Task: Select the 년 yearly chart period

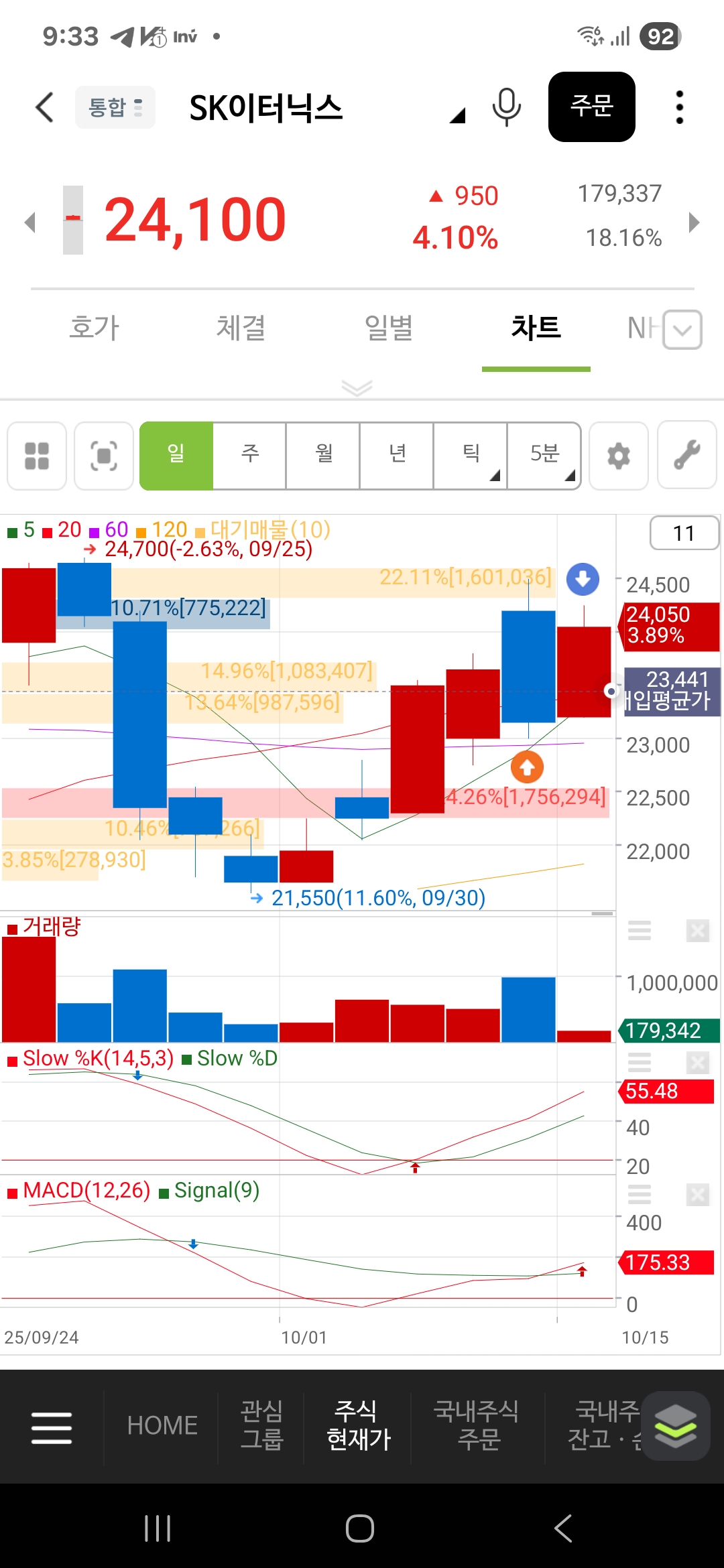Action: (x=397, y=456)
